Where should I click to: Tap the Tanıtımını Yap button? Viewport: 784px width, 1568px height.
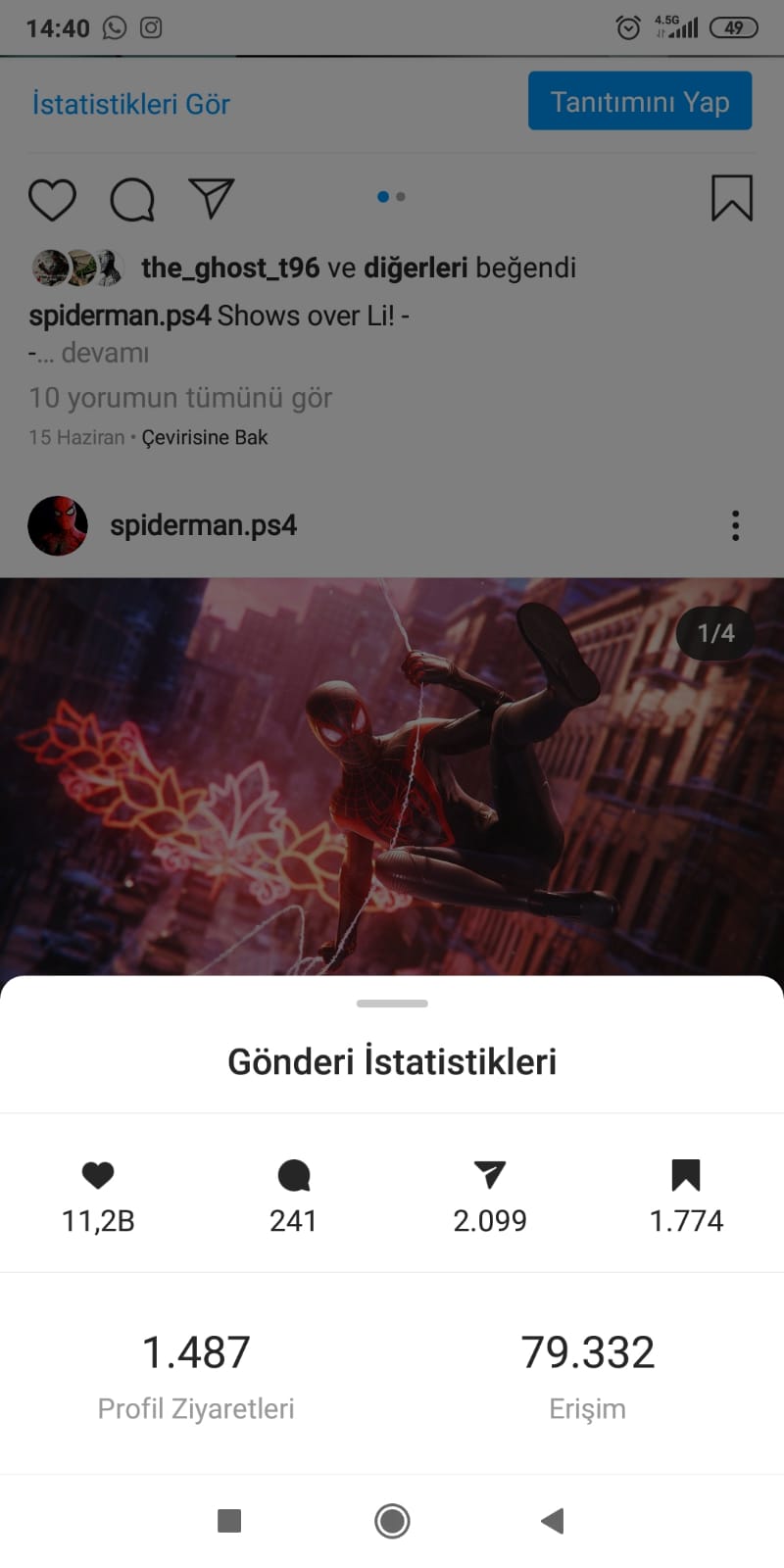point(639,101)
